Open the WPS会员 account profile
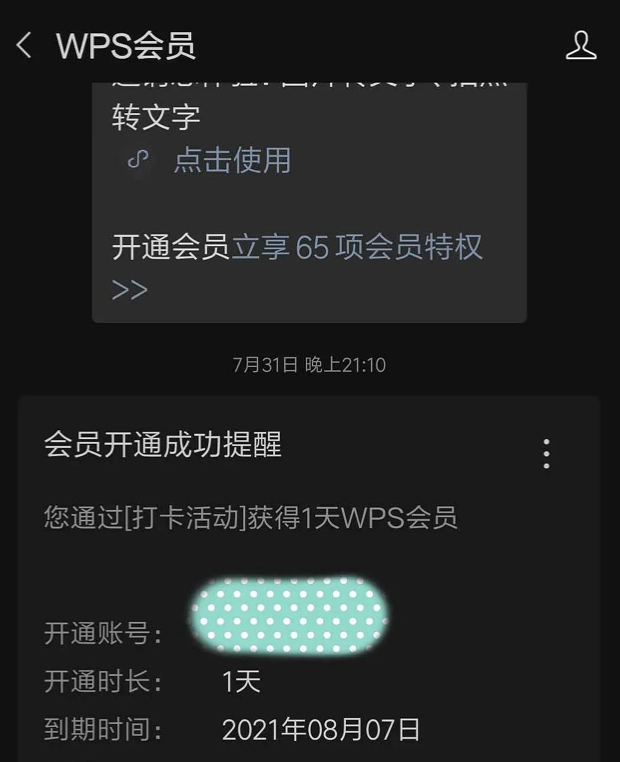Screen dimensions: 620x762 (581, 45)
